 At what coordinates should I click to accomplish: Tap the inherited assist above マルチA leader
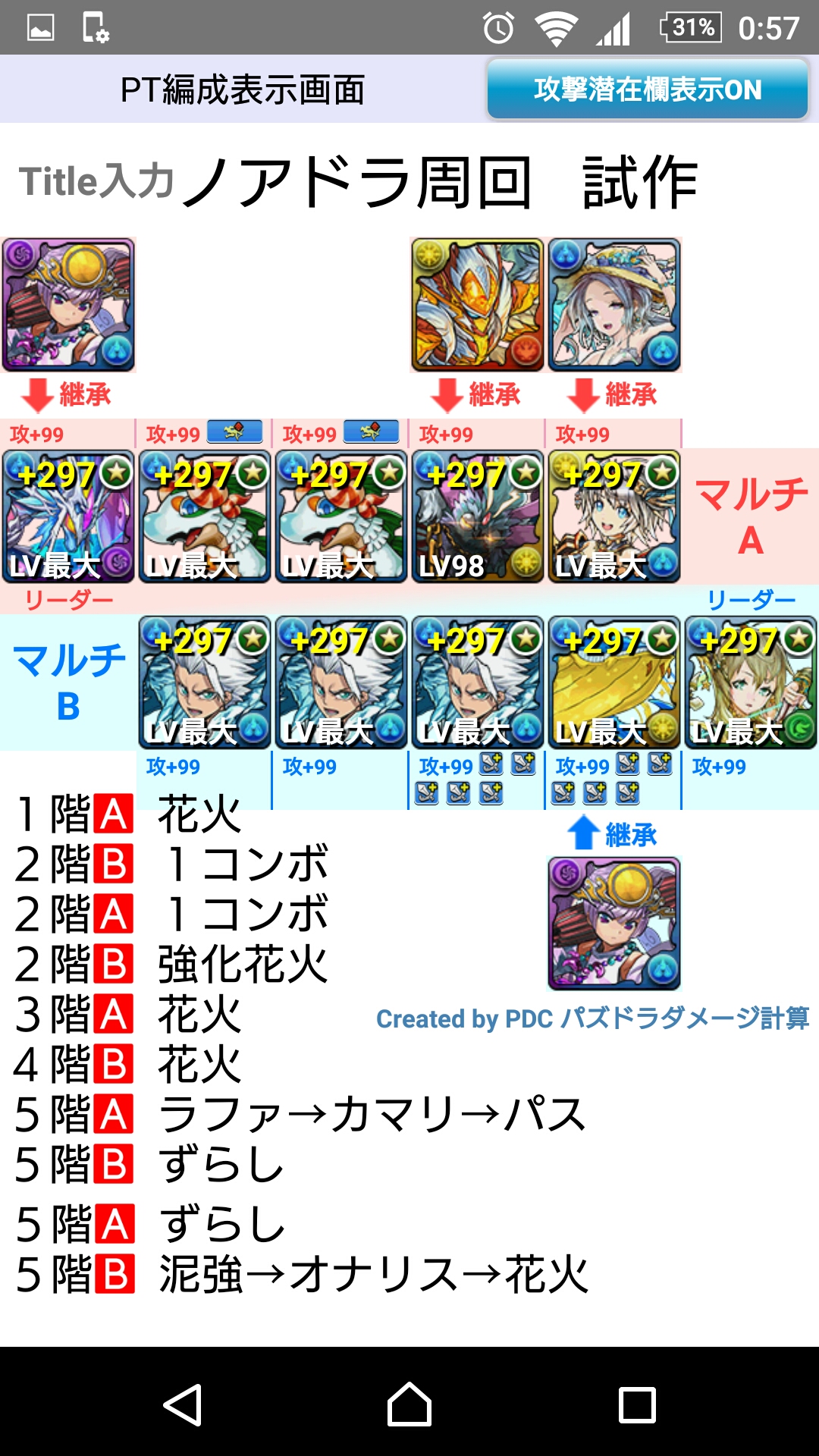pos(68,305)
